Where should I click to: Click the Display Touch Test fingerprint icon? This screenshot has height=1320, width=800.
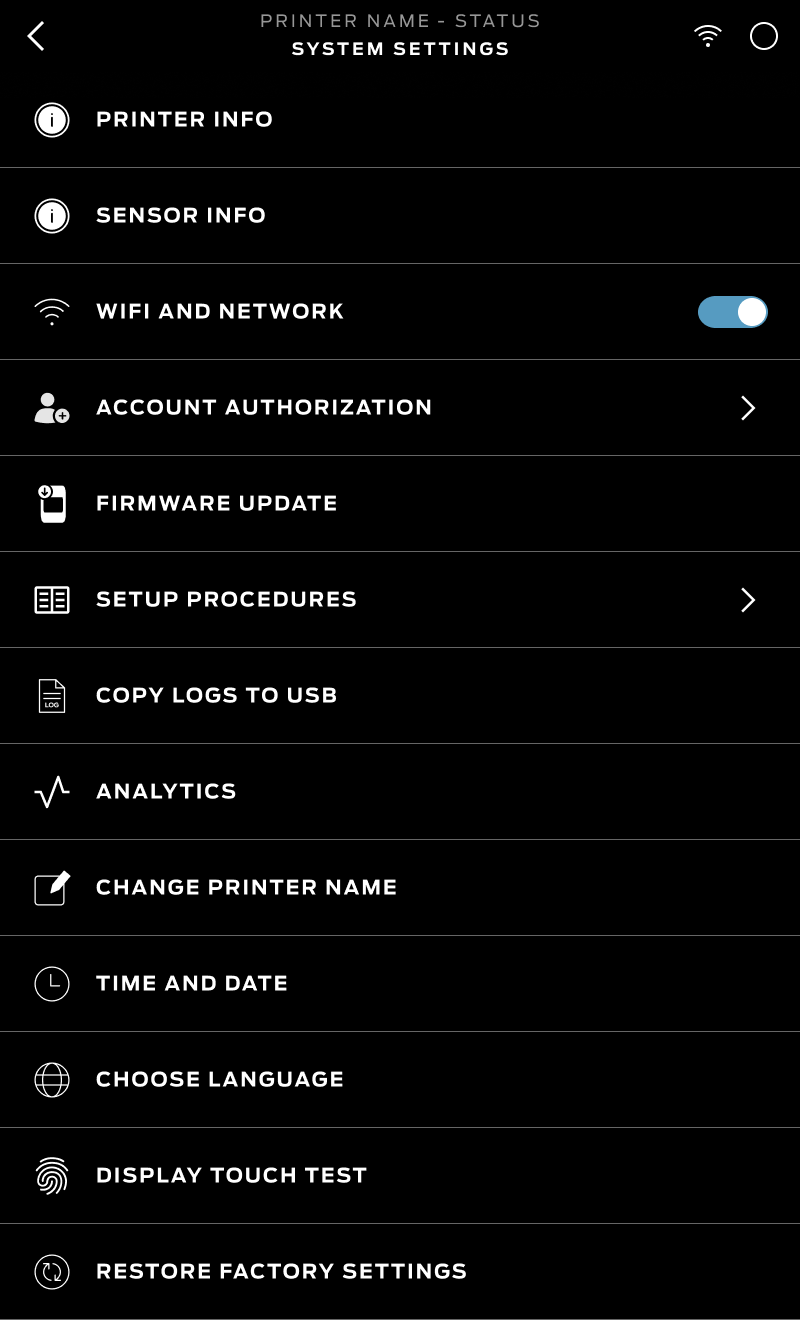[x=52, y=1175]
